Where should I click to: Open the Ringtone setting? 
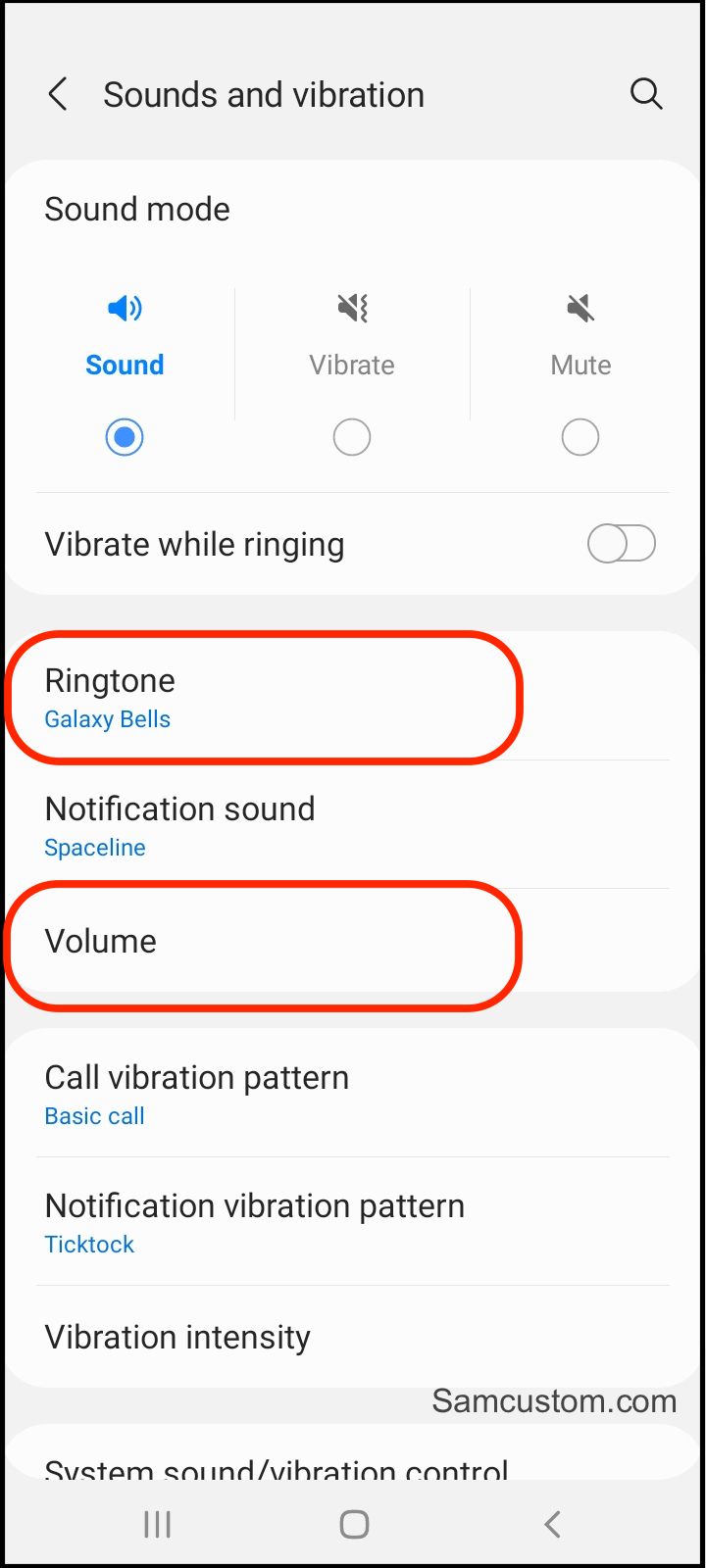353,698
